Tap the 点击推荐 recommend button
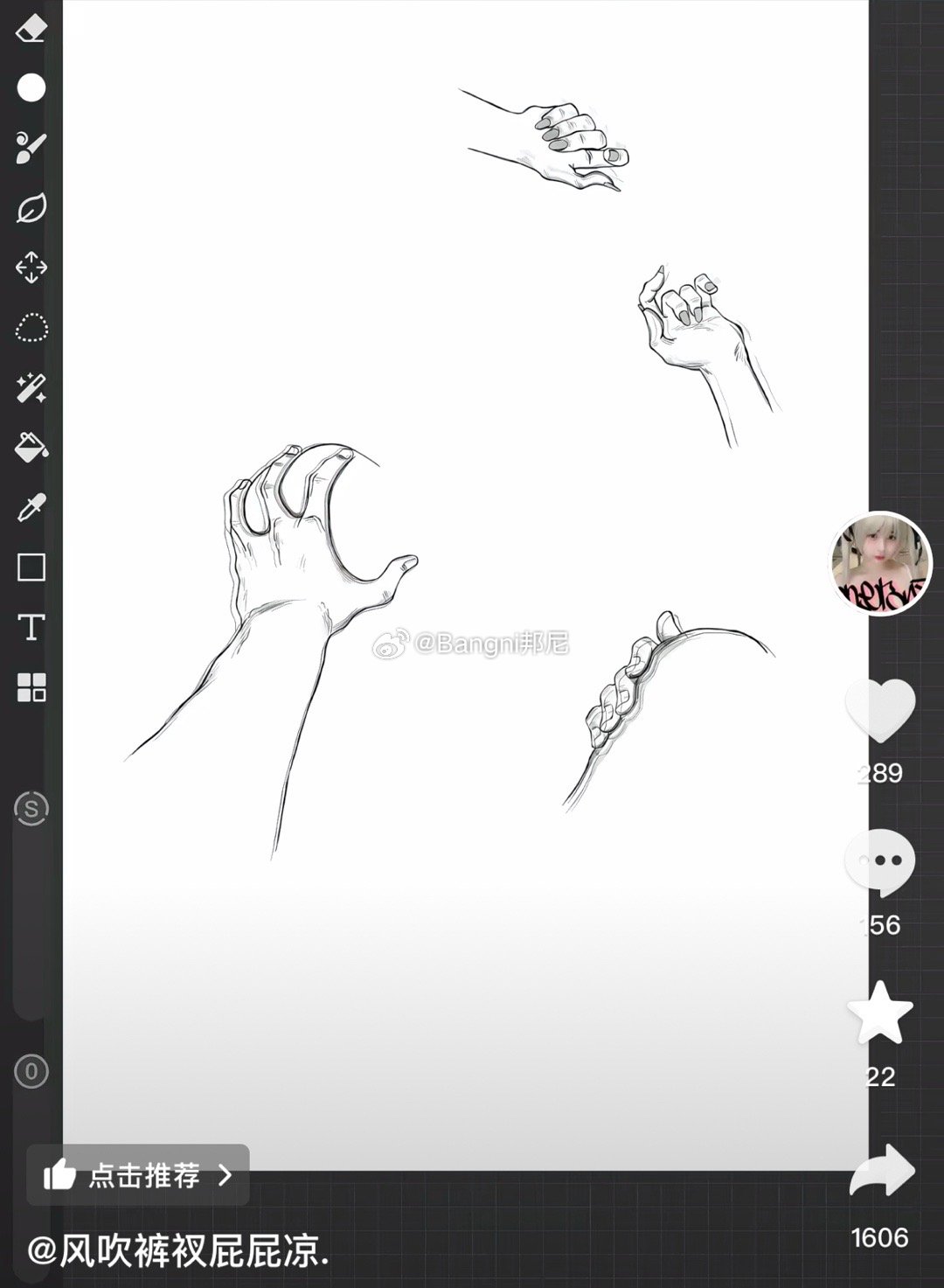944x1288 pixels. pyautogui.click(x=138, y=1175)
